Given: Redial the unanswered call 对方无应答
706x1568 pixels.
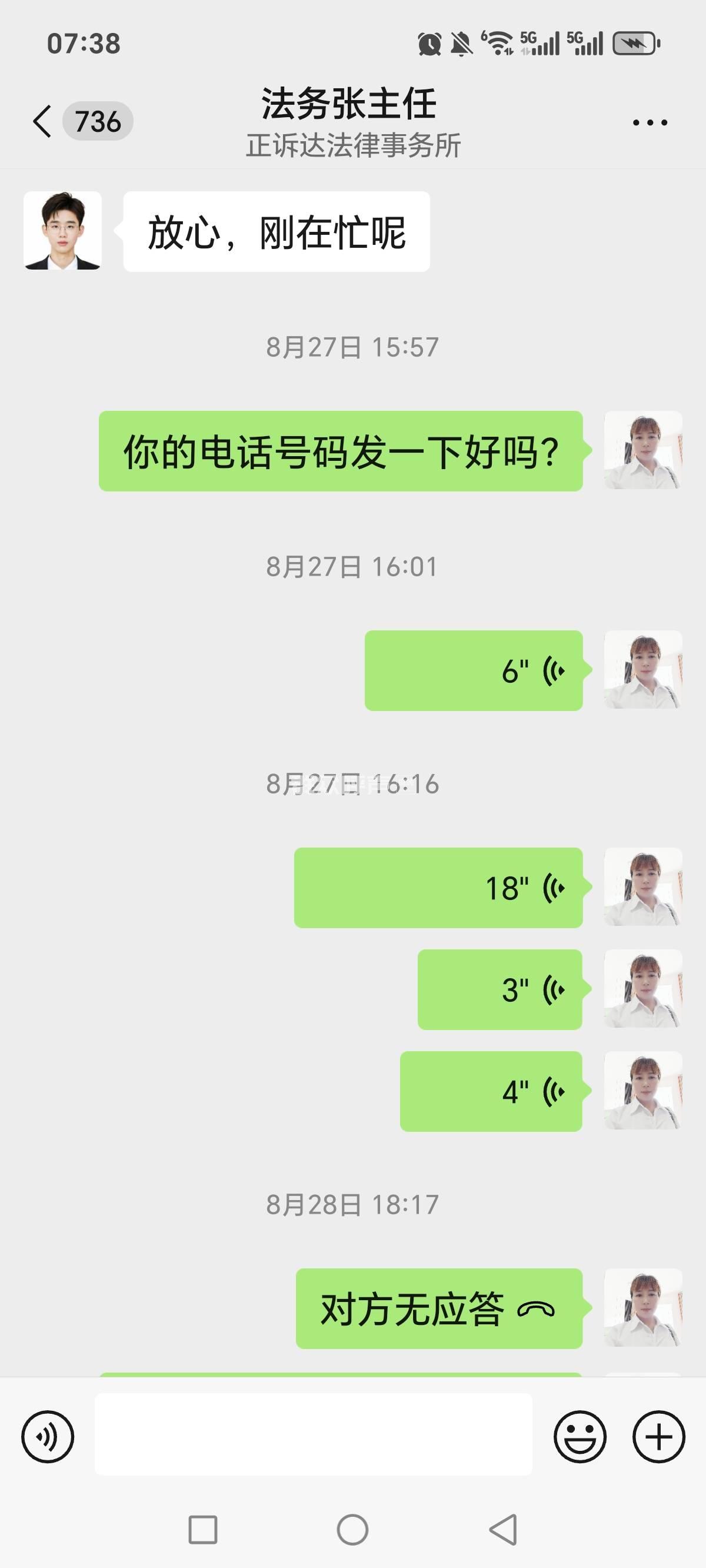Looking at the screenshot, I should [x=439, y=1308].
